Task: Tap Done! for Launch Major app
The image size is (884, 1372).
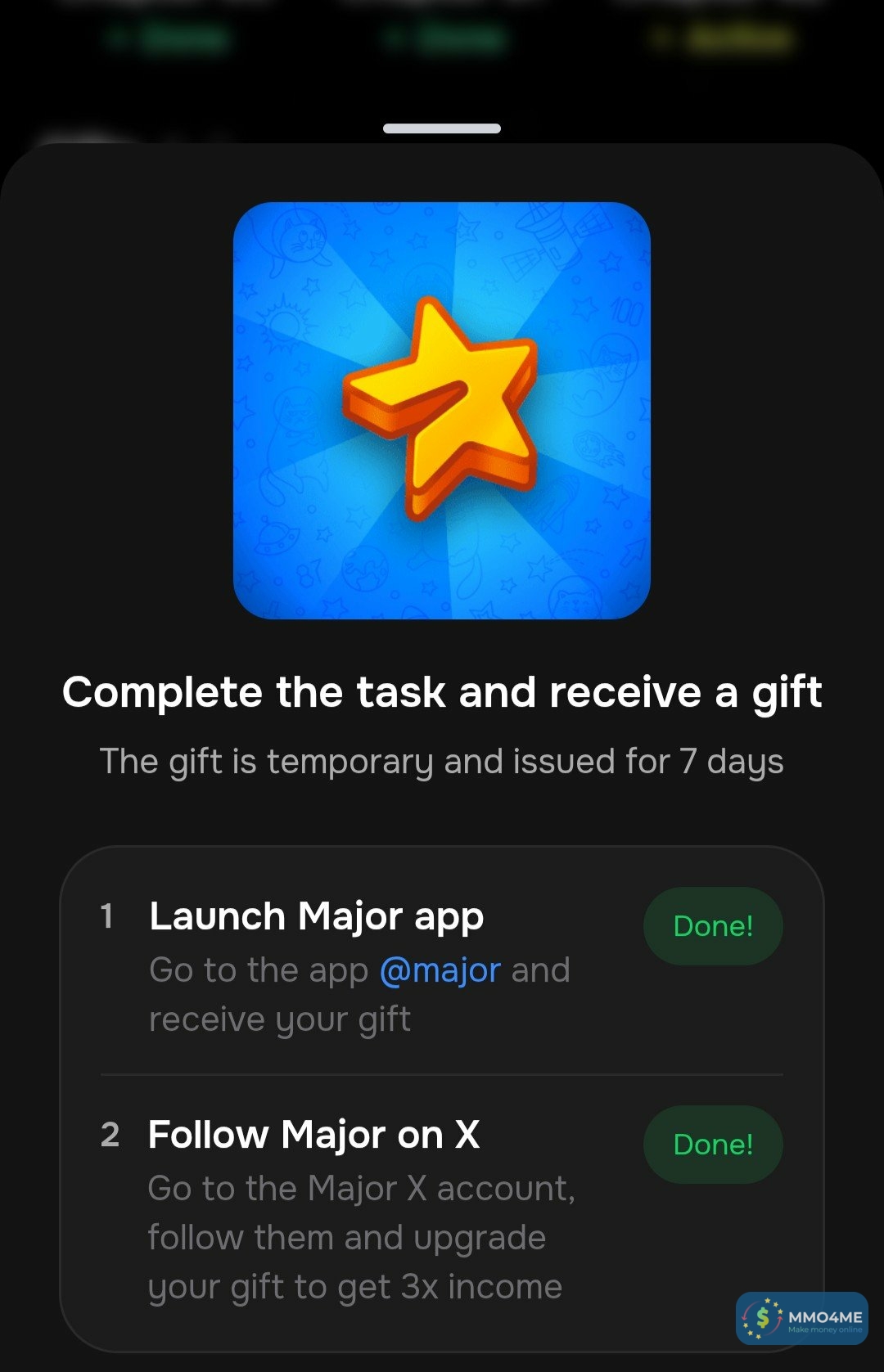Action: (712, 926)
